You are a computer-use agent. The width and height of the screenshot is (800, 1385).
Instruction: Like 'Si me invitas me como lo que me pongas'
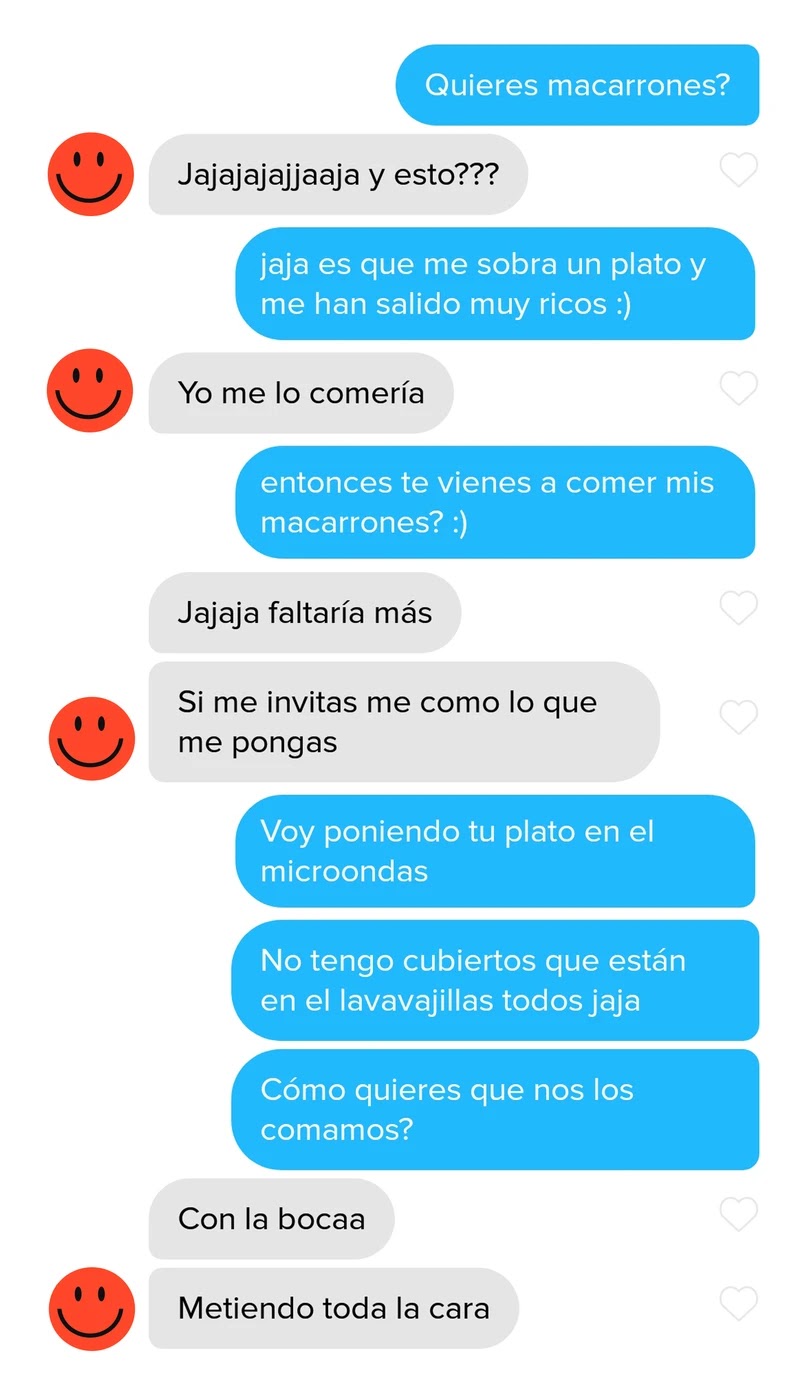tap(738, 717)
